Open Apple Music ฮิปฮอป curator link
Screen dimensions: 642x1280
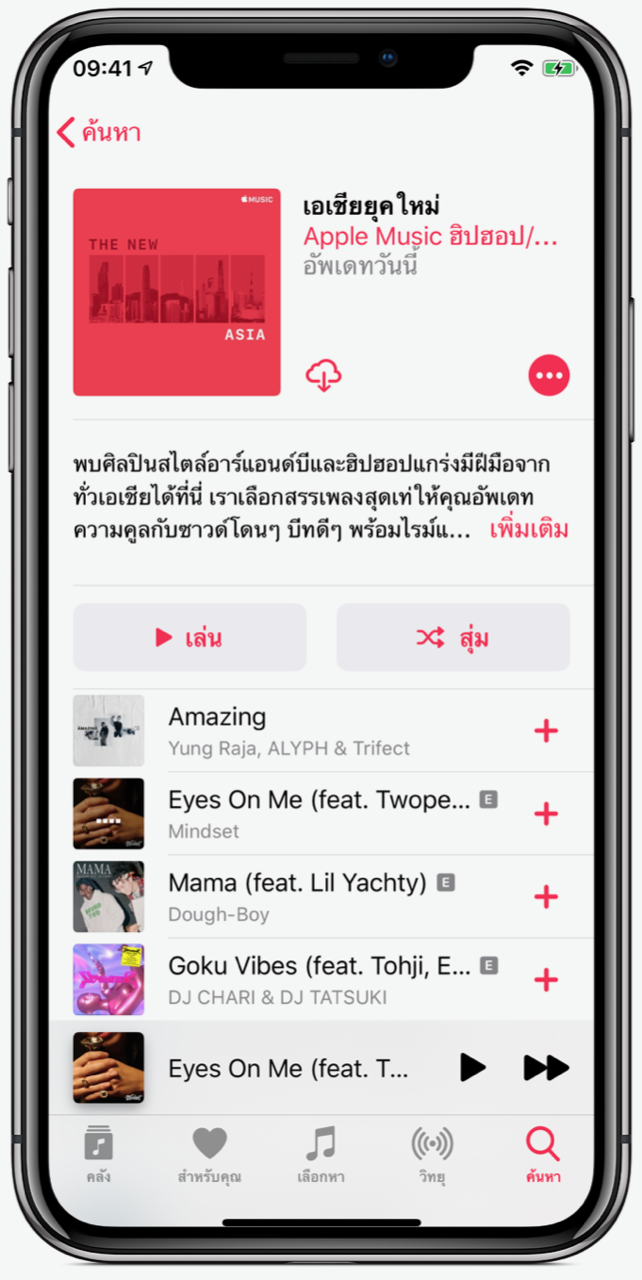(430, 237)
